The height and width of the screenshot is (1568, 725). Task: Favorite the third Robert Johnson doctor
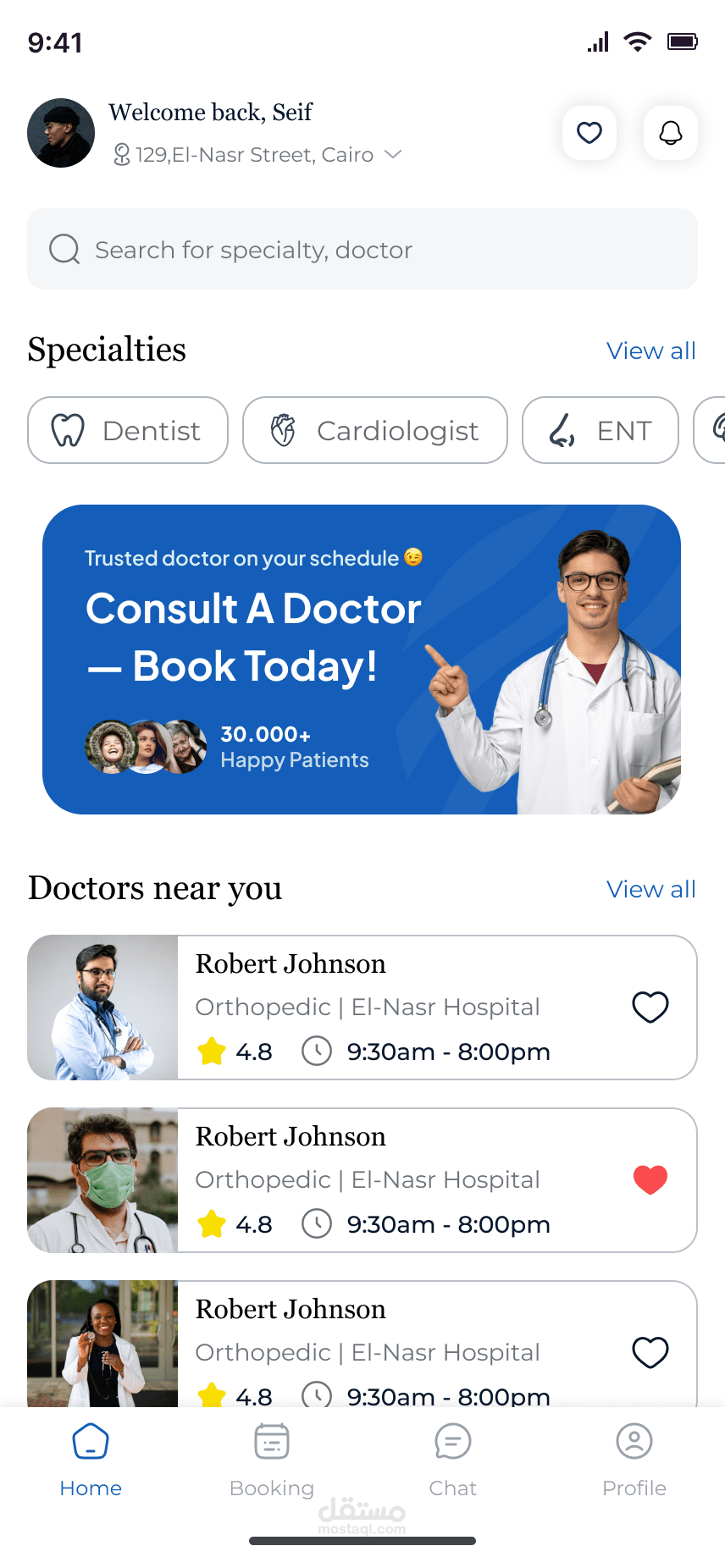pyautogui.click(x=650, y=1352)
